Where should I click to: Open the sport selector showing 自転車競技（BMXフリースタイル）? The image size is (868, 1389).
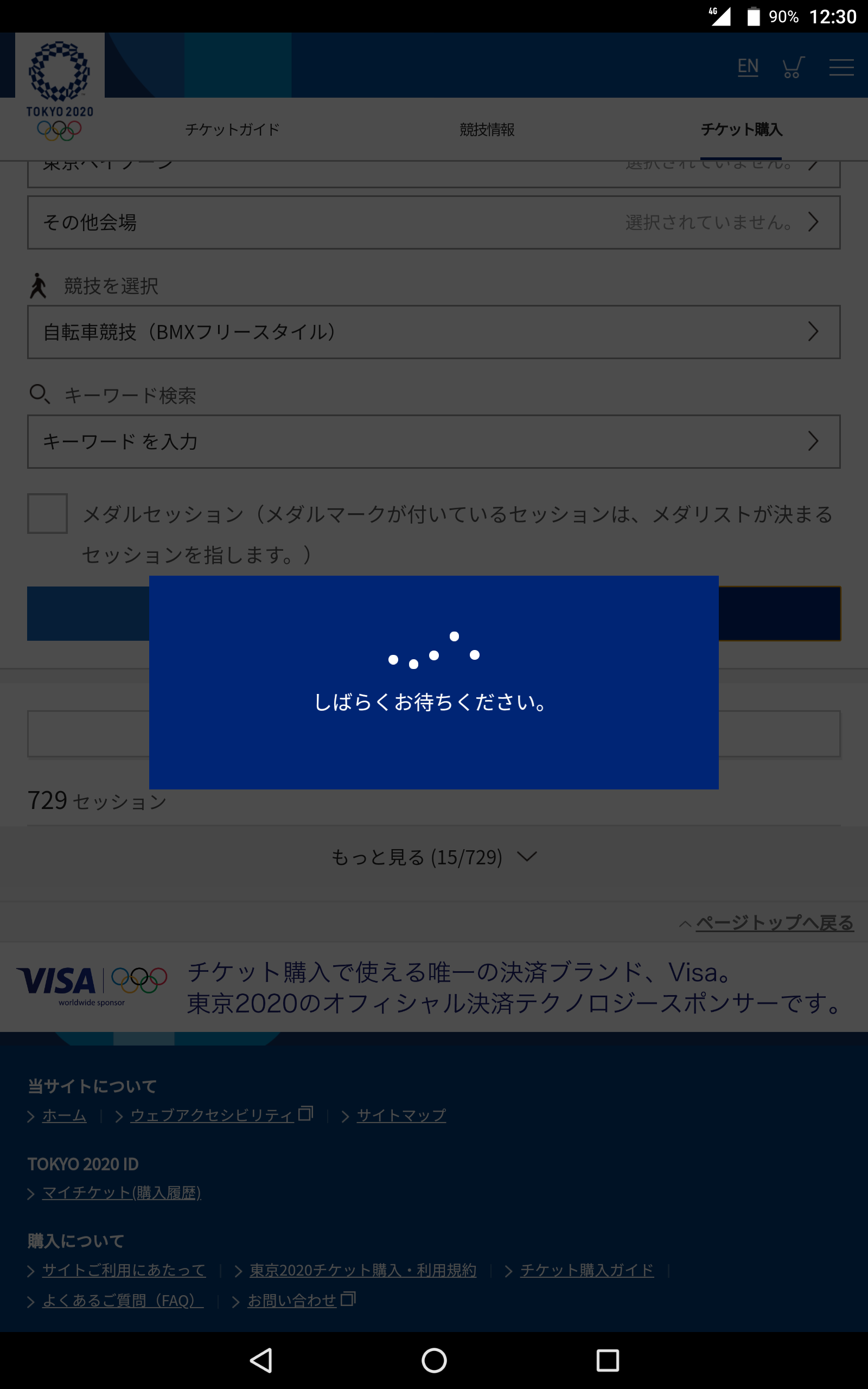click(x=433, y=332)
